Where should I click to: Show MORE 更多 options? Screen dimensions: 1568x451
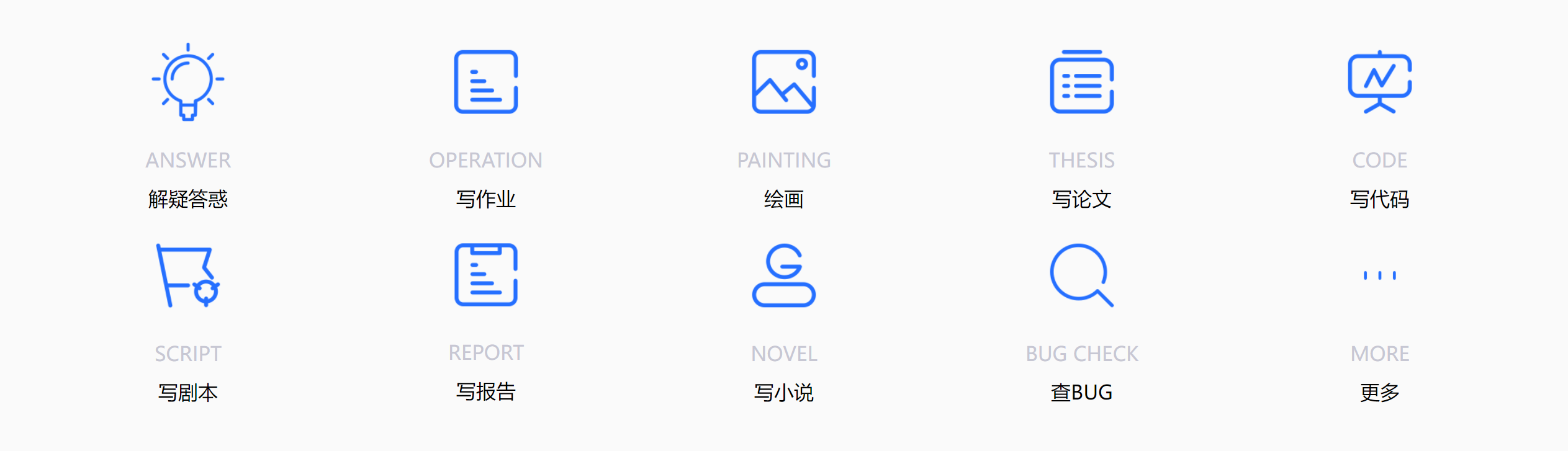pyautogui.click(x=1380, y=276)
